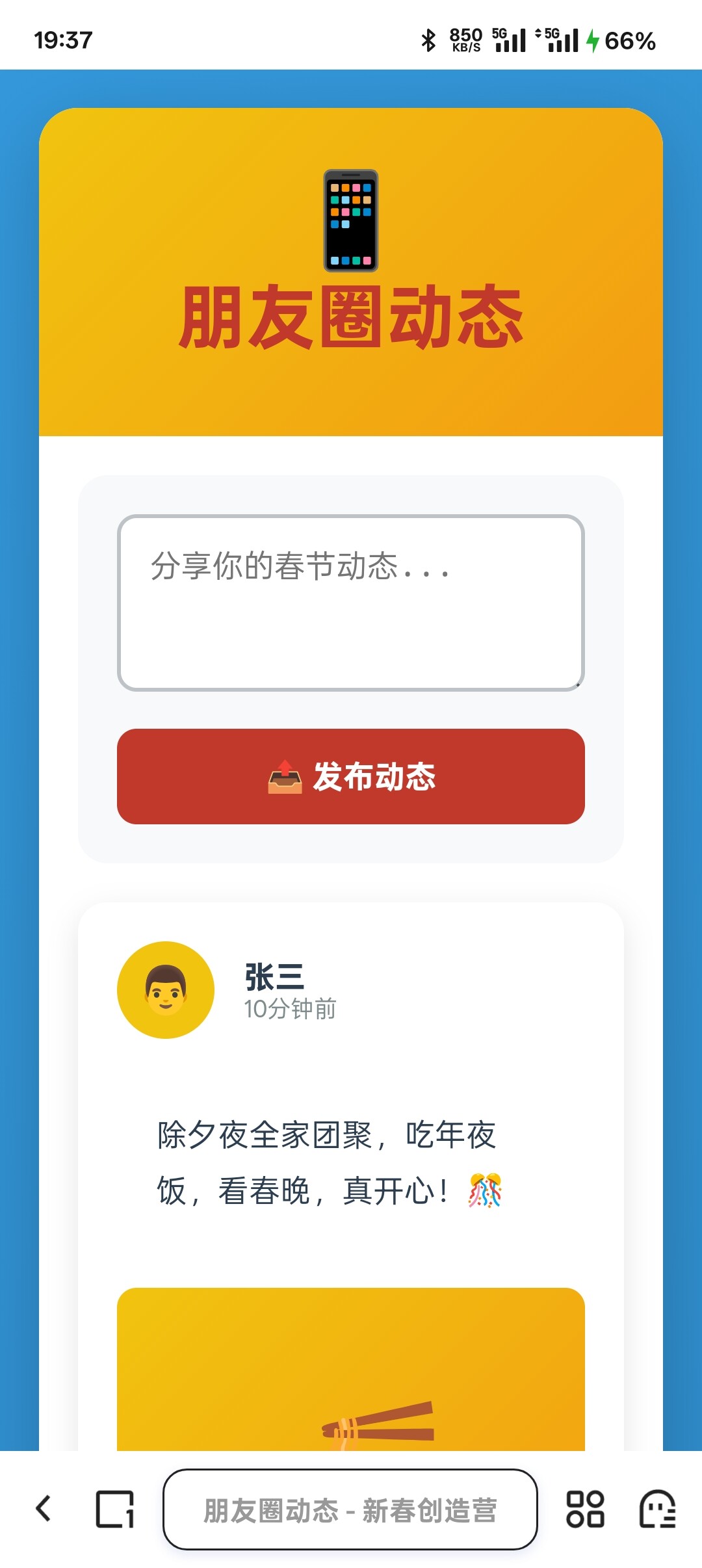This screenshot has width=702, height=1568.
Task: Open 张三's avatar in the post
Action: [166, 989]
